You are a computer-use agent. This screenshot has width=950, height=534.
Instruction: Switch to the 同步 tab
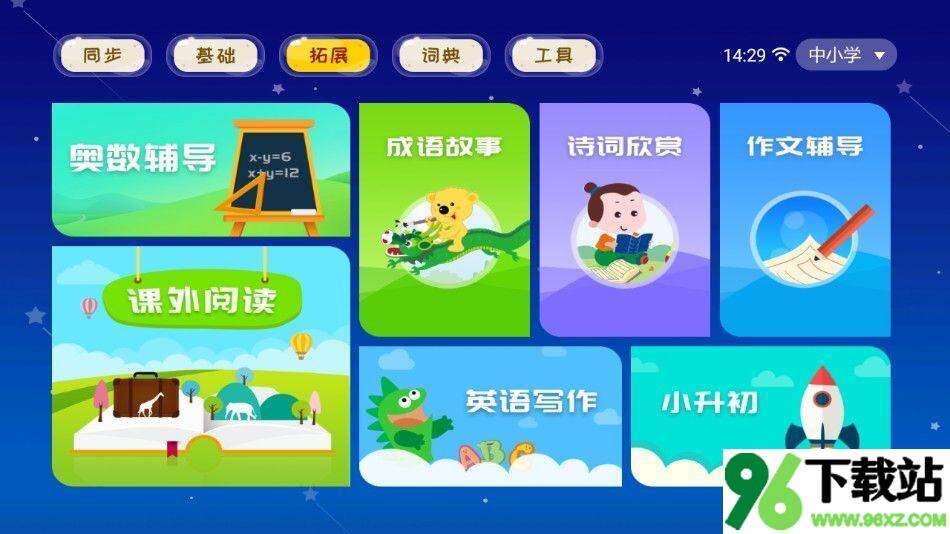point(103,55)
